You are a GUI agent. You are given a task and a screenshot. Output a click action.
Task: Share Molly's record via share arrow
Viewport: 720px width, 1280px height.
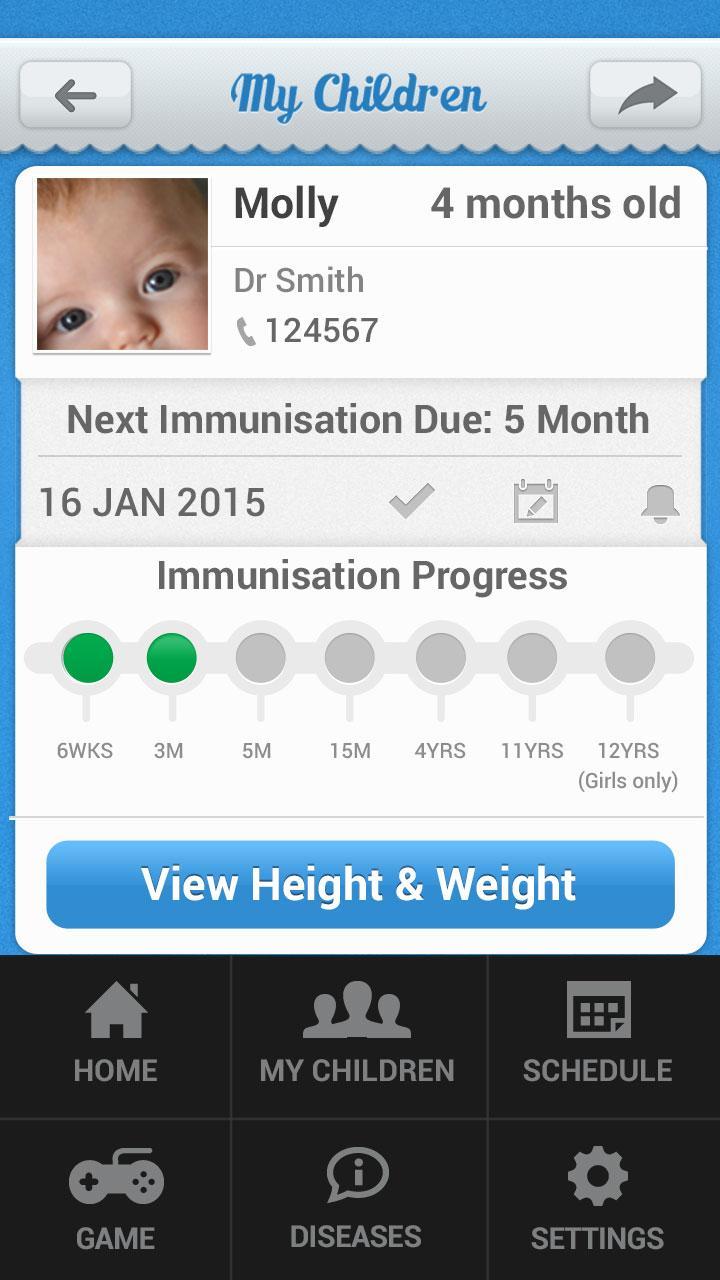coord(645,95)
